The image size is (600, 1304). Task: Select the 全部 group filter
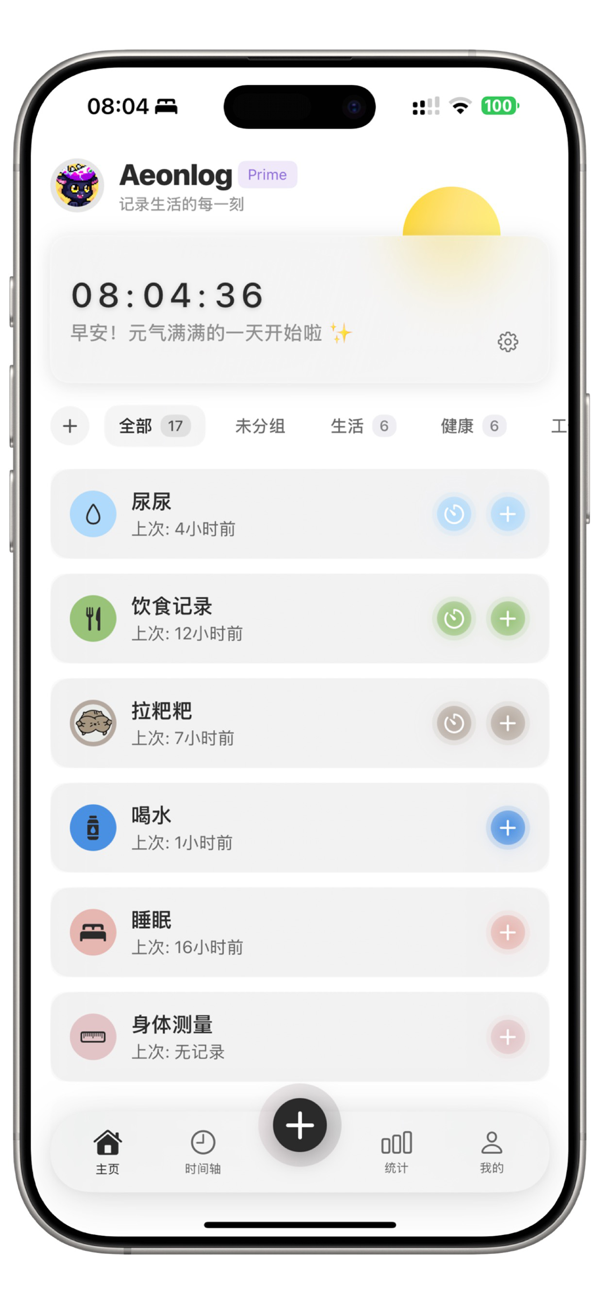click(154, 426)
